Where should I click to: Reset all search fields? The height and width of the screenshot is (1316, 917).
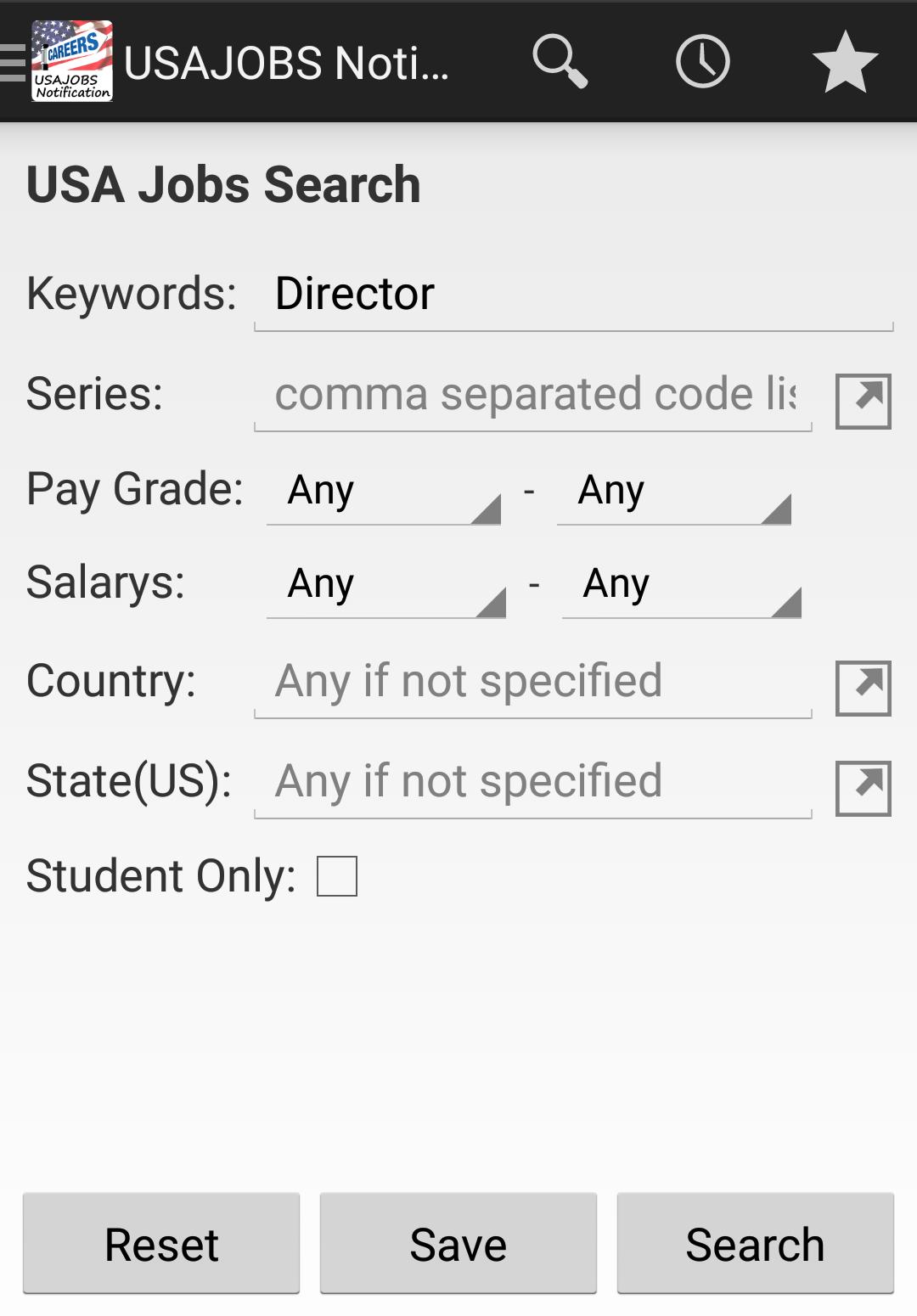click(x=160, y=1243)
